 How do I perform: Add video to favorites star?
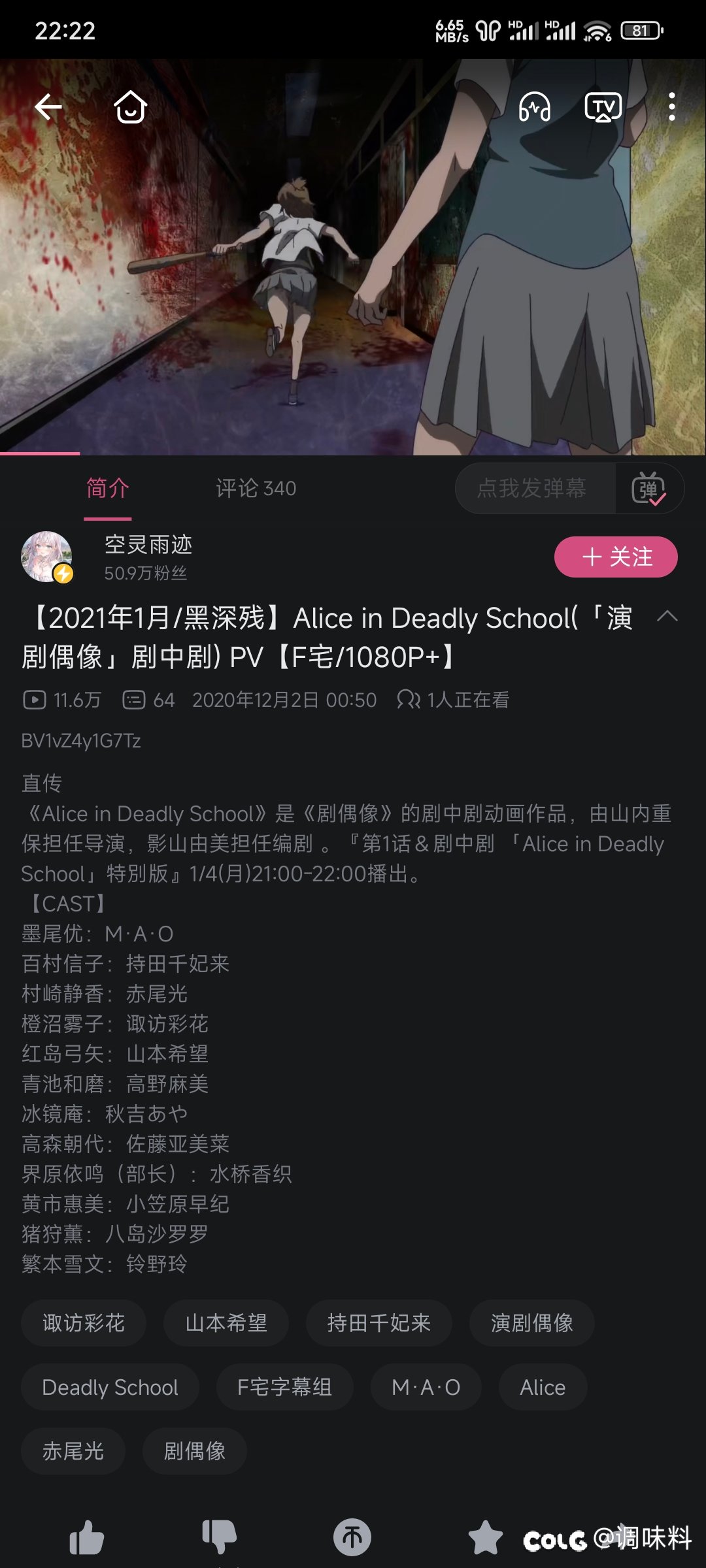coord(486,1537)
